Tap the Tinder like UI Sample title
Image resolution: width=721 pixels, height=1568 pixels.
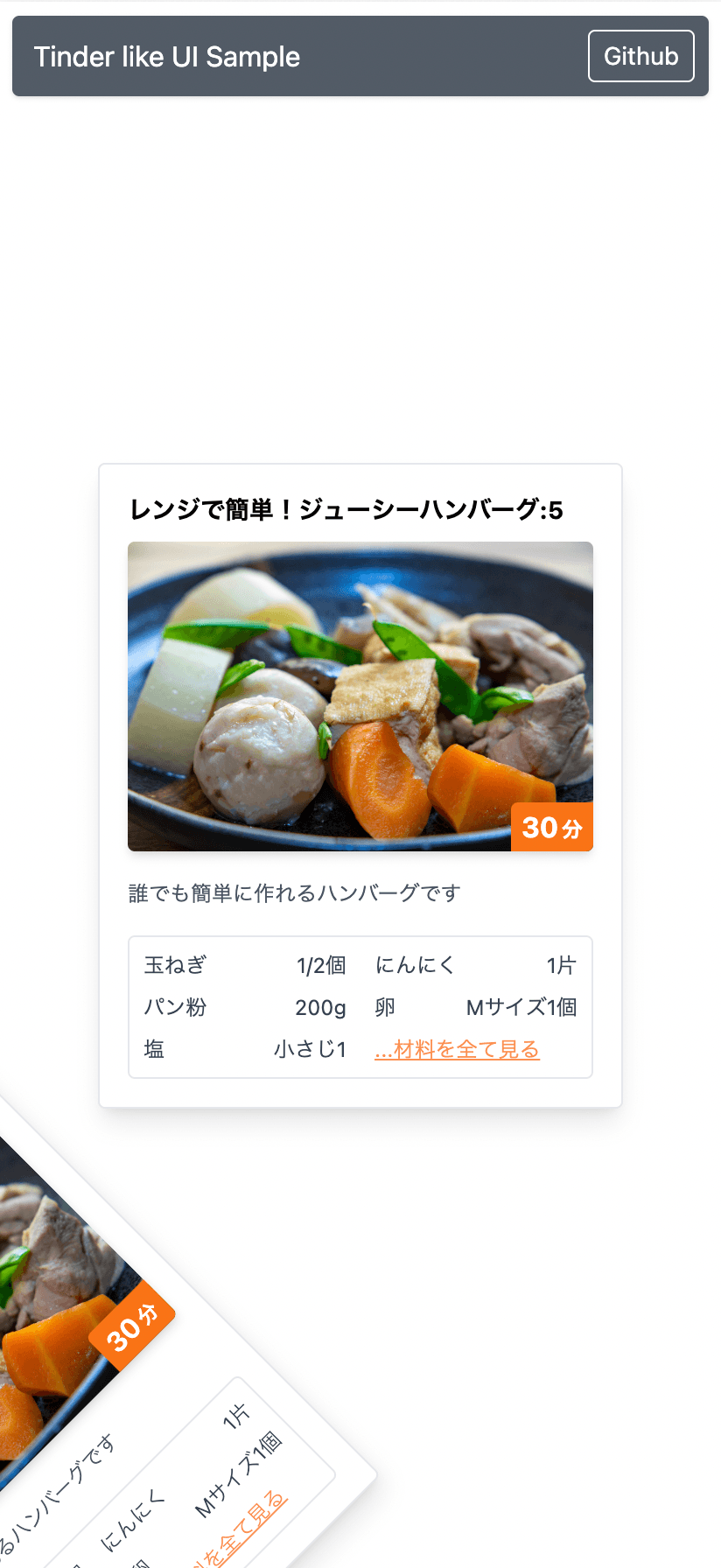pyautogui.click(x=167, y=57)
